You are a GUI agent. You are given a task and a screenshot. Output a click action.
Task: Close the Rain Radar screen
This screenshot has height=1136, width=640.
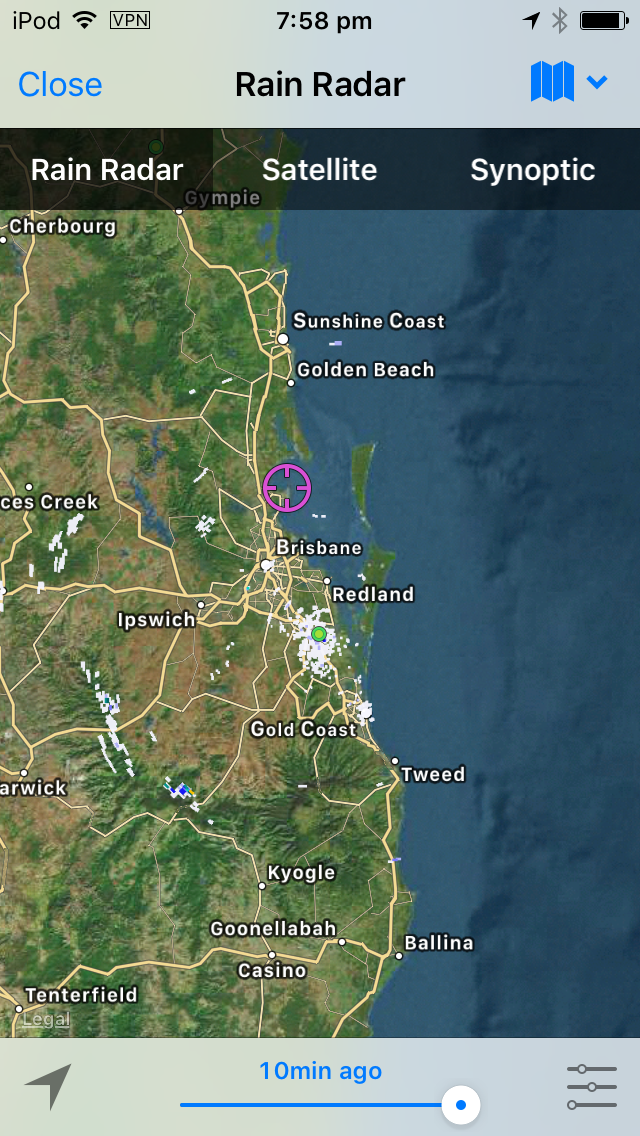click(x=60, y=85)
